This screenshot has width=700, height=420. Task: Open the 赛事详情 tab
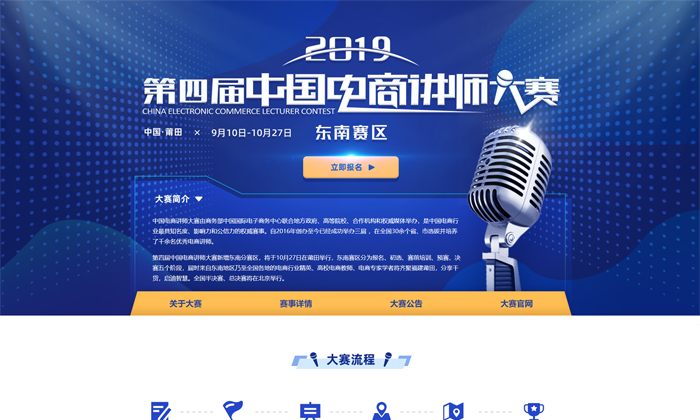tap(296, 303)
